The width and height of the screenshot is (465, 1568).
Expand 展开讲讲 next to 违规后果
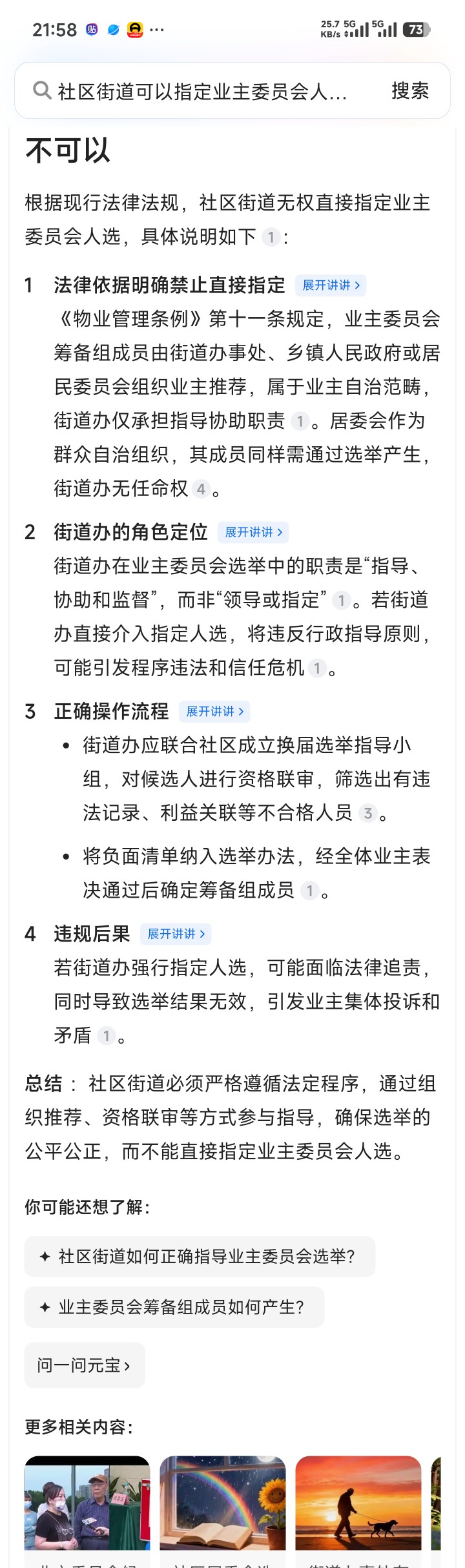pos(176,934)
